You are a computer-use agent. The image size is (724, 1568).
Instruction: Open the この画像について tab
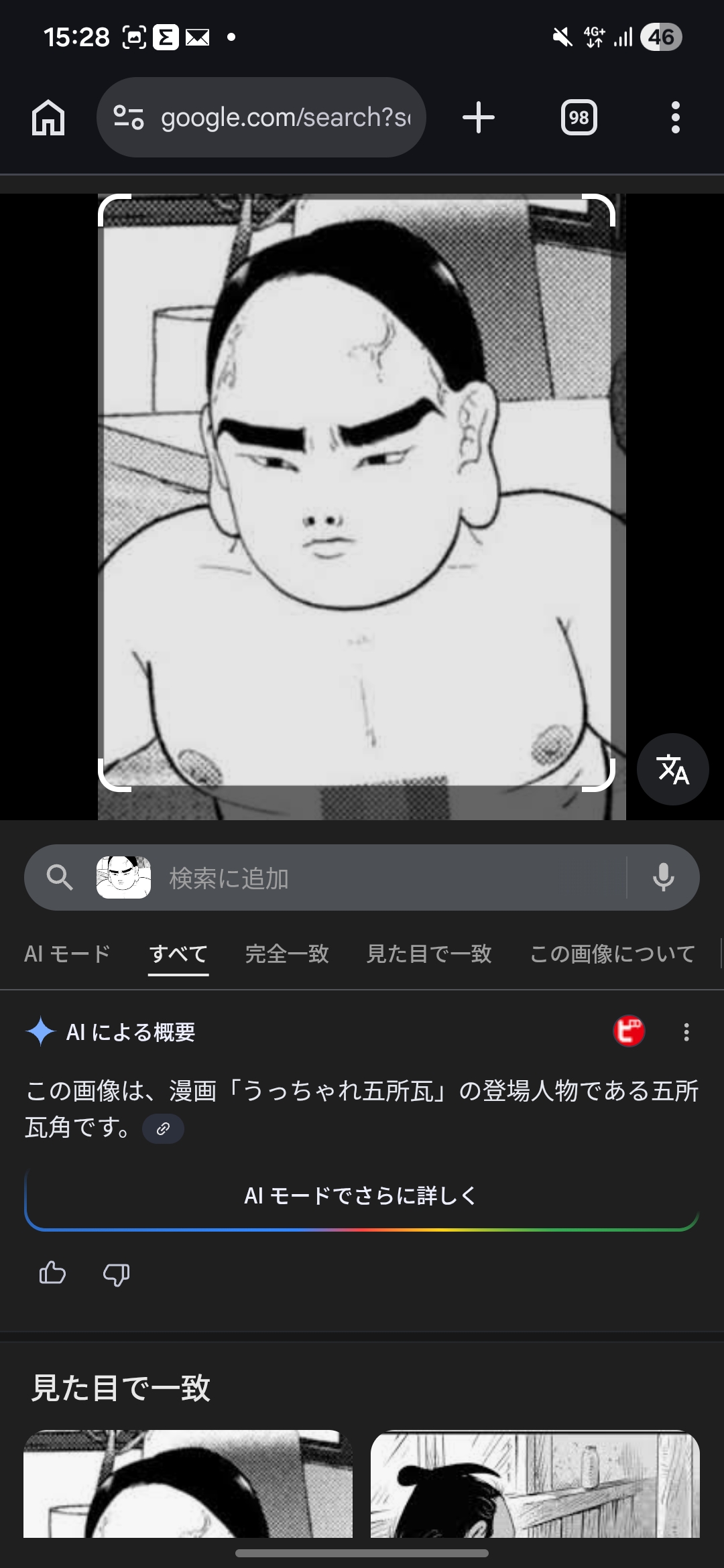click(612, 954)
